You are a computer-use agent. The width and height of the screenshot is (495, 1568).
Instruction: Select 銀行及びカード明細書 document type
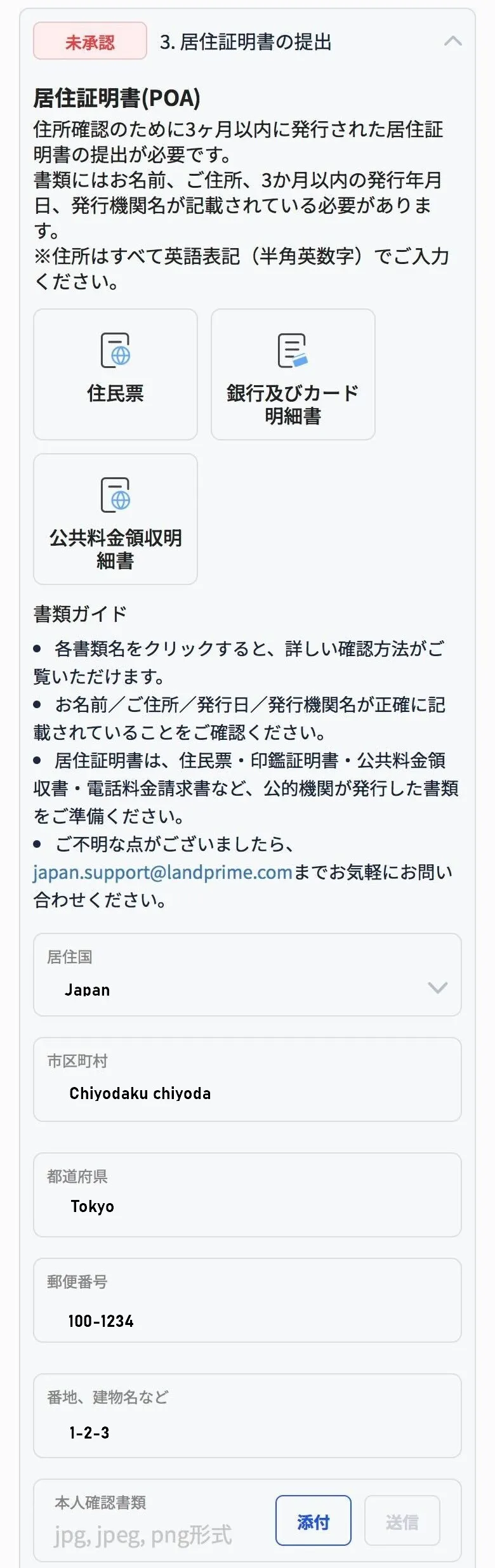pyautogui.click(x=293, y=374)
